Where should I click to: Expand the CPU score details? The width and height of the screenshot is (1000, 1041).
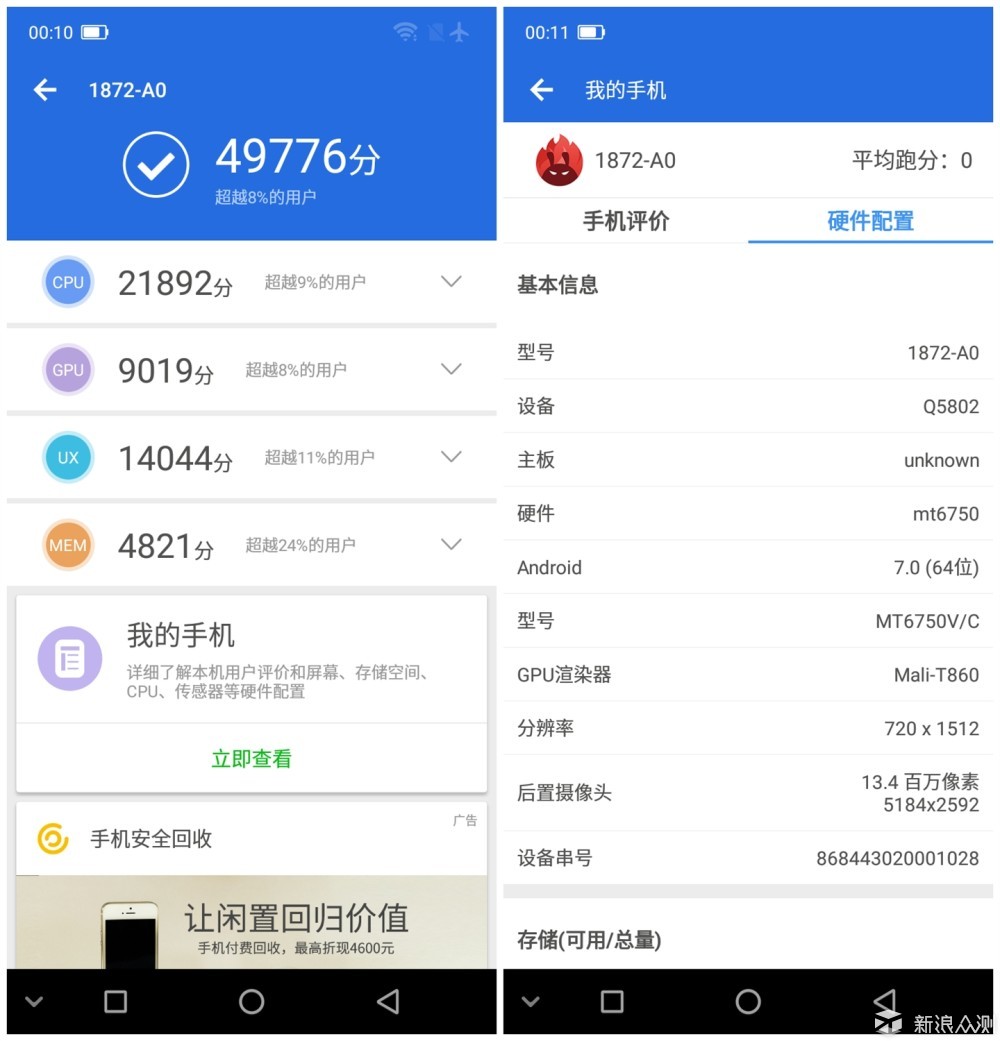click(451, 281)
